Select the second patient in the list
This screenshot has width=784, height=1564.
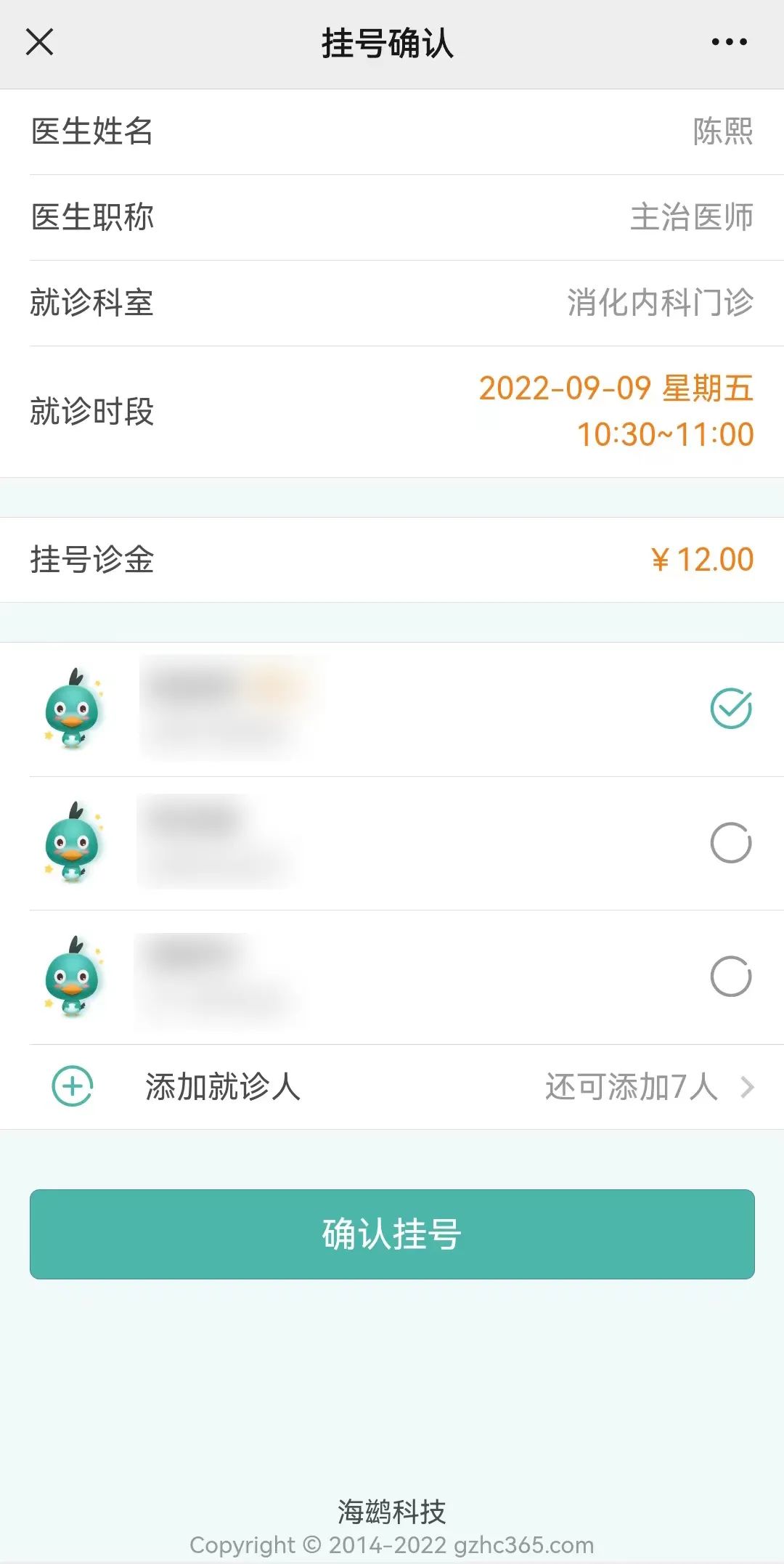coord(730,843)
